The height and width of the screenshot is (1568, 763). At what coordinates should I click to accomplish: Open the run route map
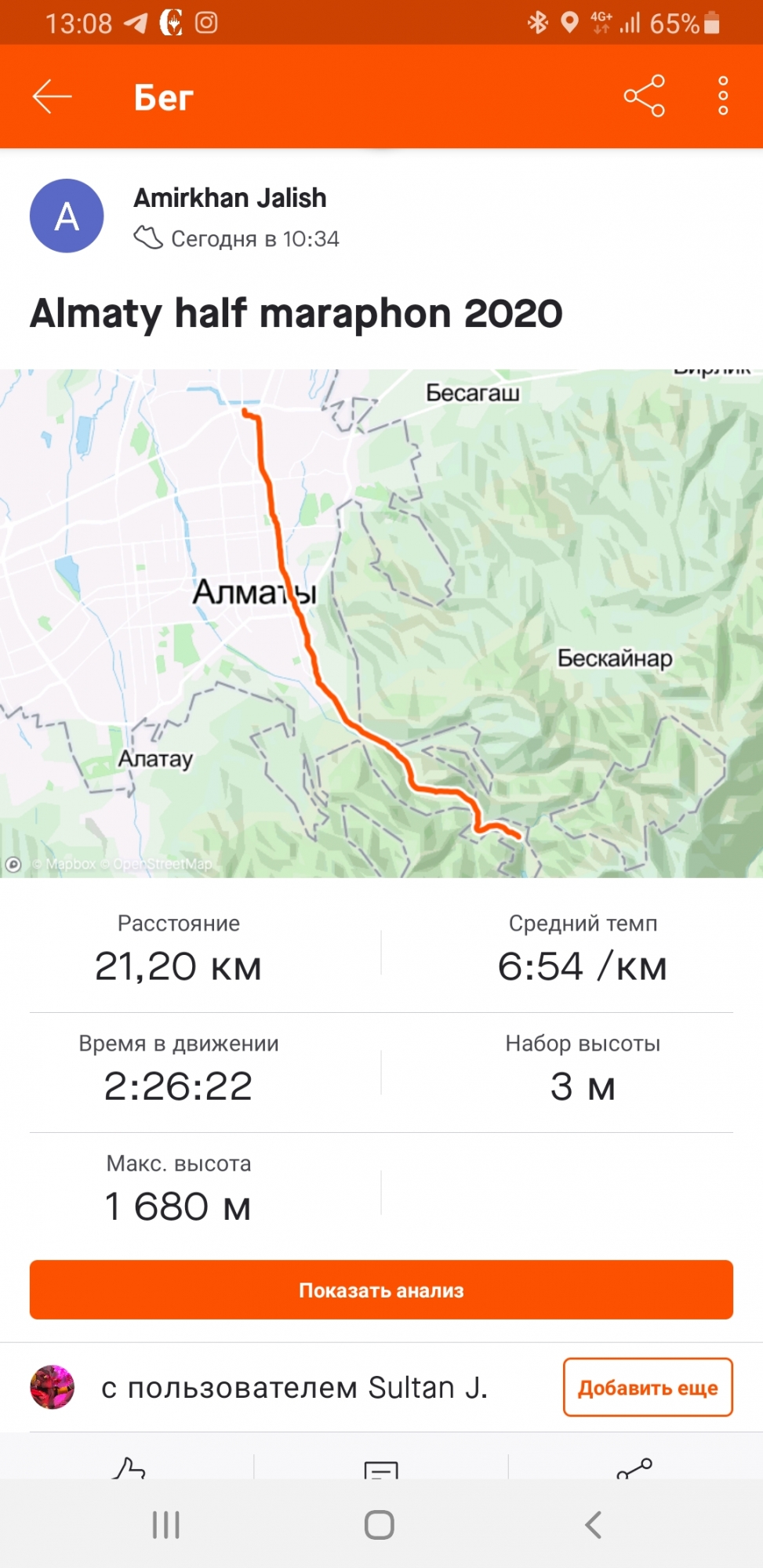tap(381, 623)
